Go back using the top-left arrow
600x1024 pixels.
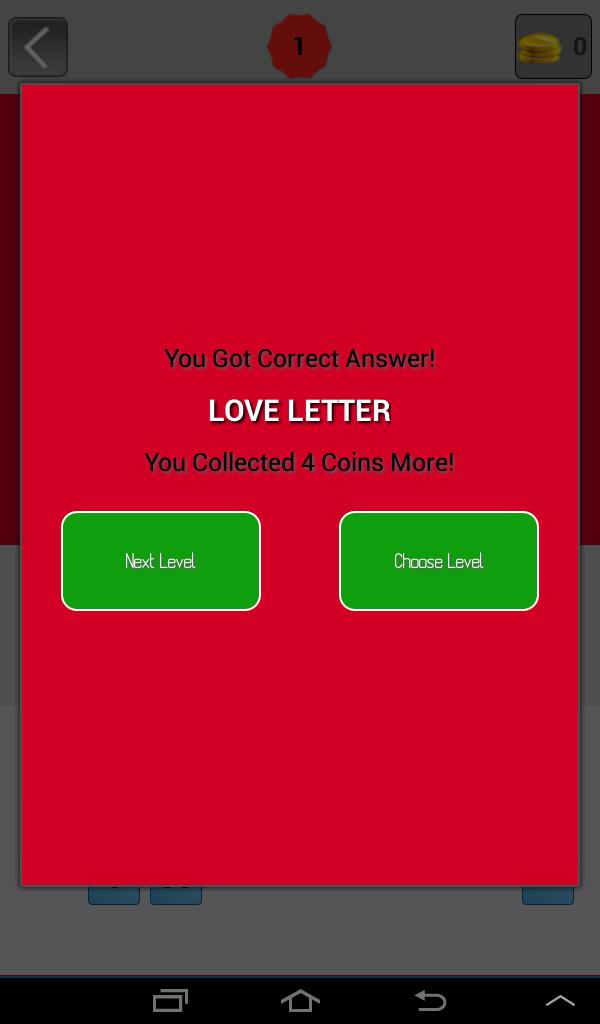click(38, 47)
